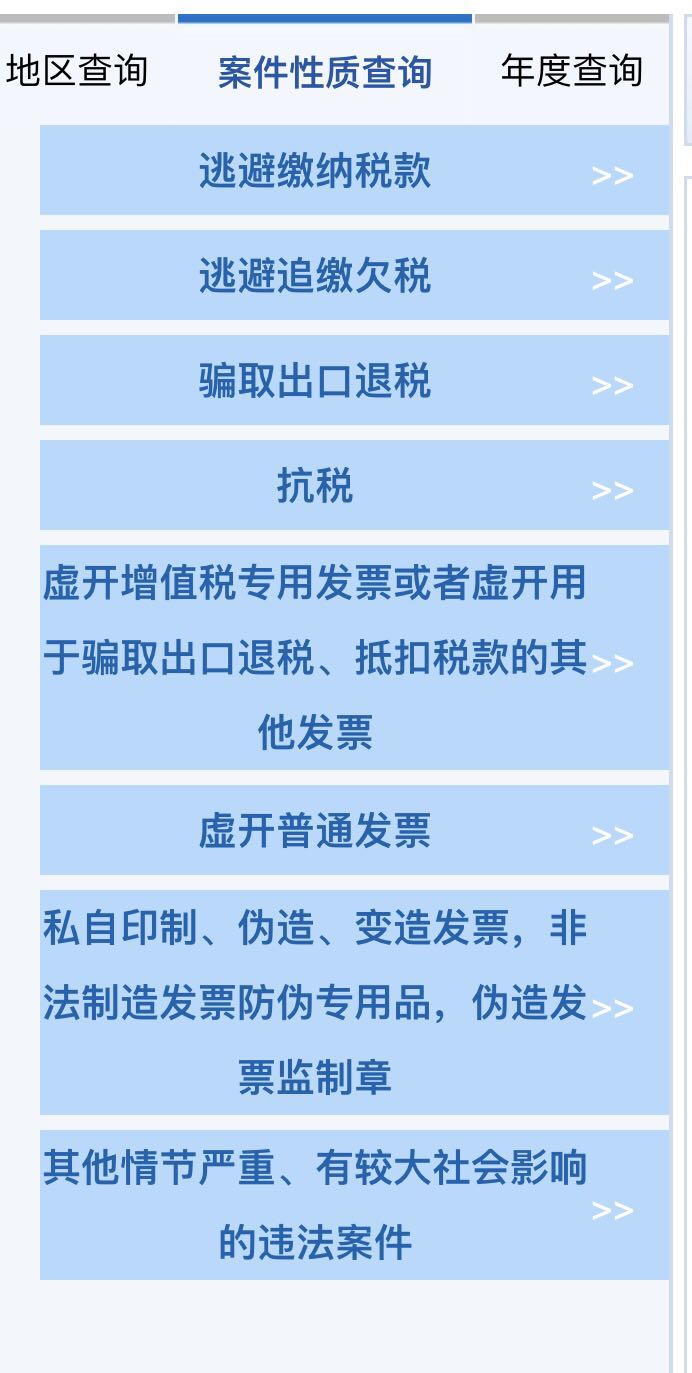692x1373 pixels.
Task: Select the 案件性质查询 tab
Action: (x=325, y=71)
